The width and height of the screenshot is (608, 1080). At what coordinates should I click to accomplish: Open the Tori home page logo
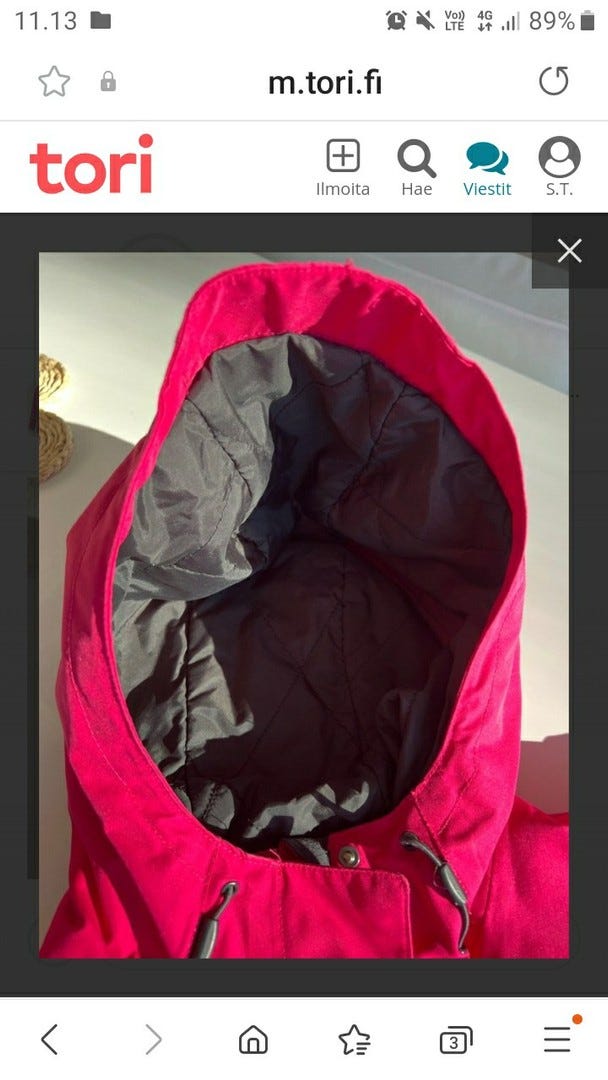[x=91, y=165]
